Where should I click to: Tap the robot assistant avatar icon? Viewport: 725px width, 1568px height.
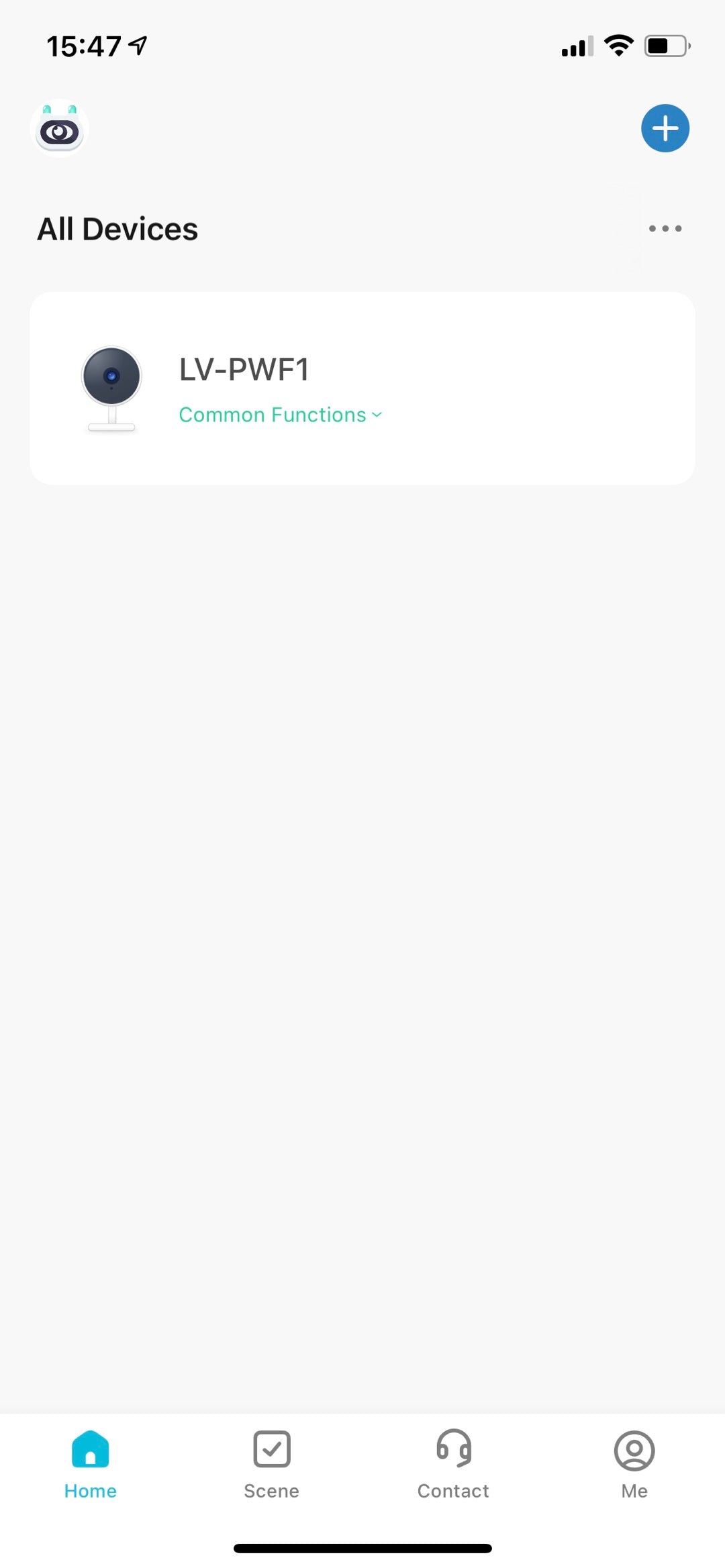pyautogui.click(x=60, y=129)
